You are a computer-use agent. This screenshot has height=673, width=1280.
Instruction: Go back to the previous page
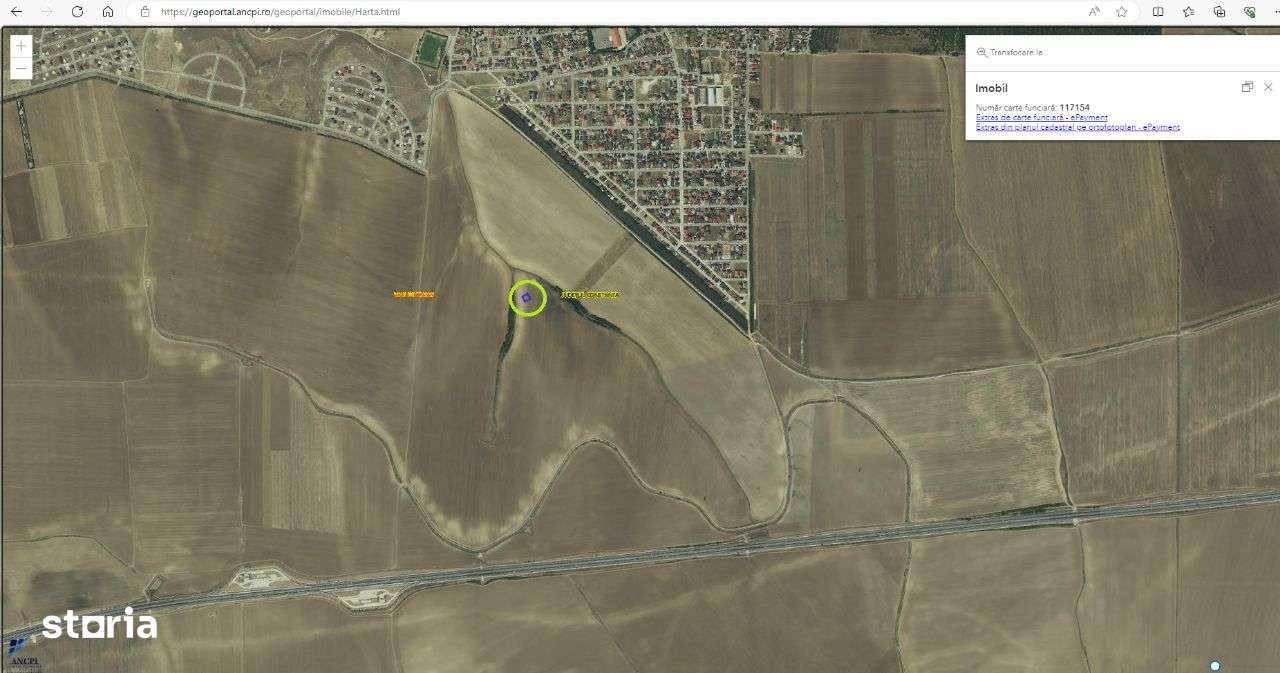[x=16, y=12]
